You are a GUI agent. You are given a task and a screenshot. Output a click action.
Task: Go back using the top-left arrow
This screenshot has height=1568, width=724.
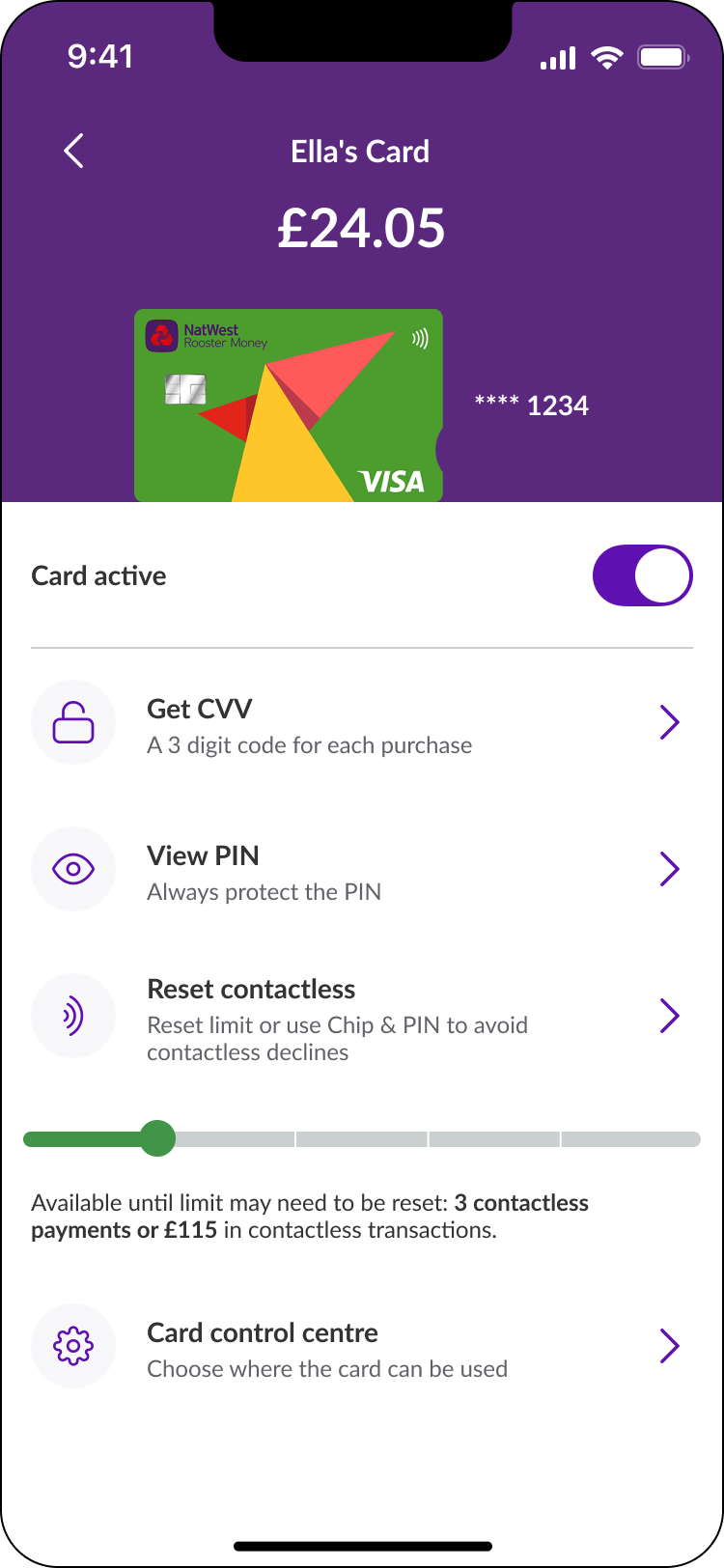pyautogui.click(x=74, y=152)
